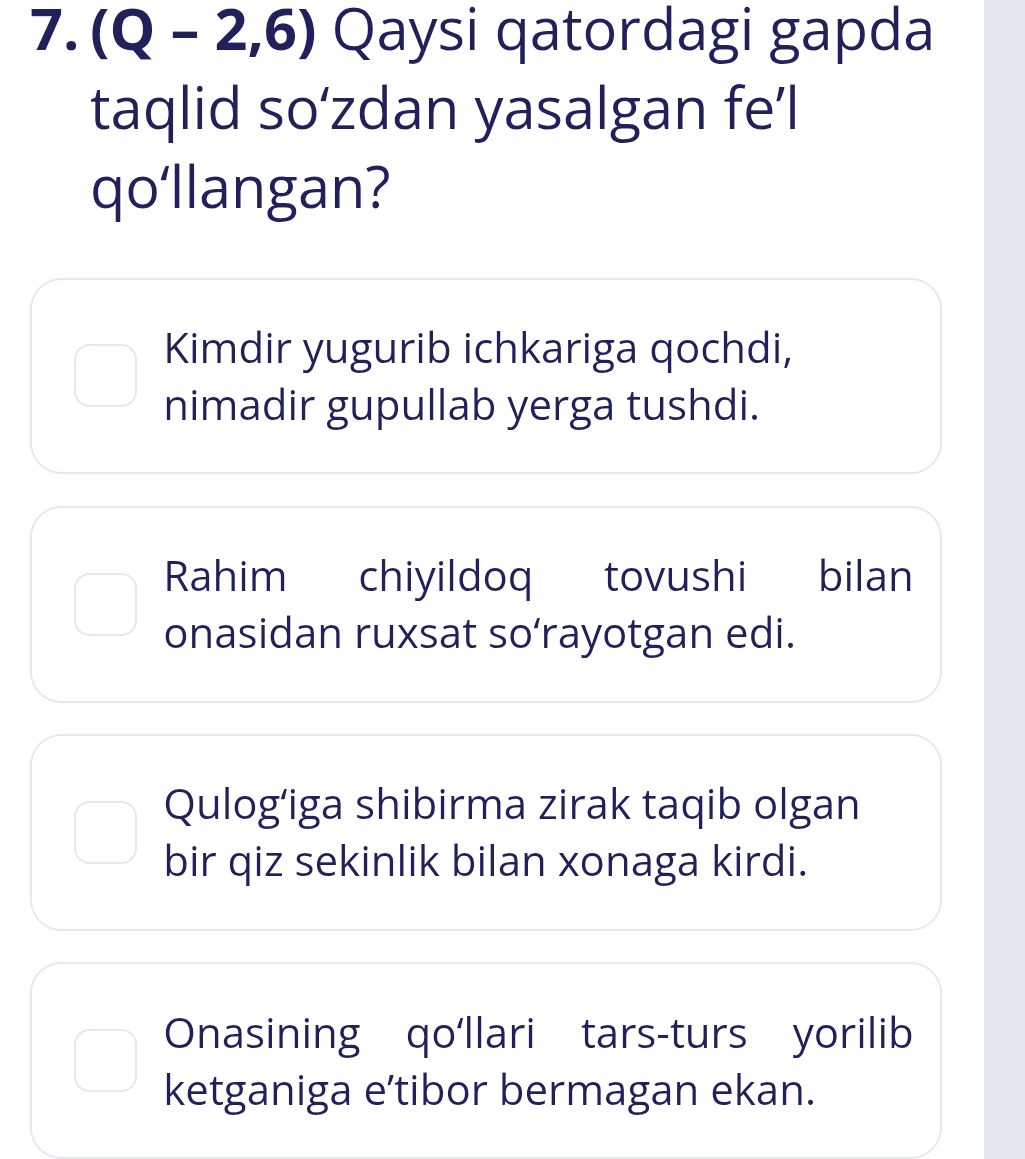The width and height of the screenshot is (1025, 1159).
Task: Select the second answer card about Rahim
Action: [487, 604]
